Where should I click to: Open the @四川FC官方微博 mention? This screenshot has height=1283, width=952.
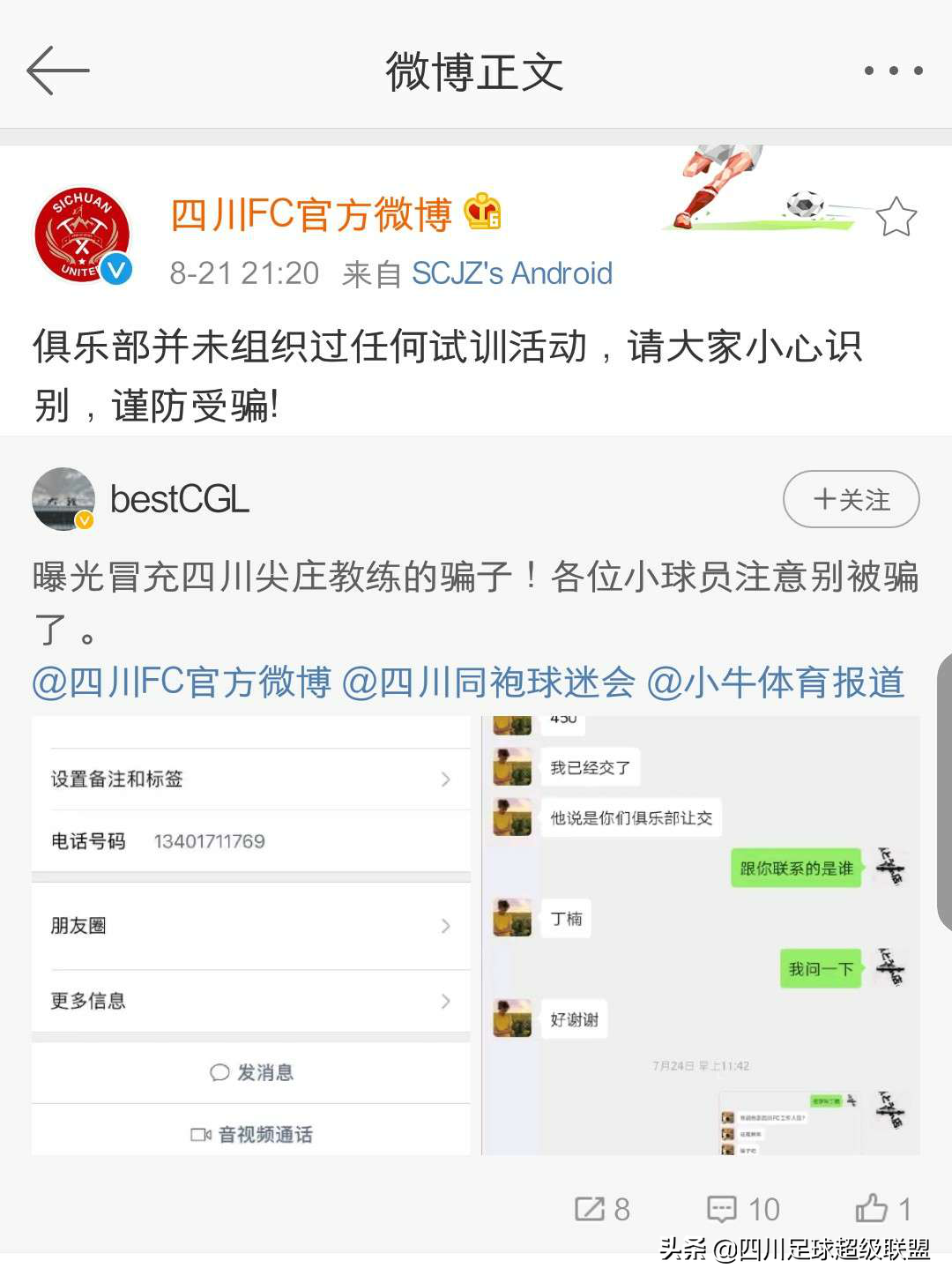click(182, 683)
